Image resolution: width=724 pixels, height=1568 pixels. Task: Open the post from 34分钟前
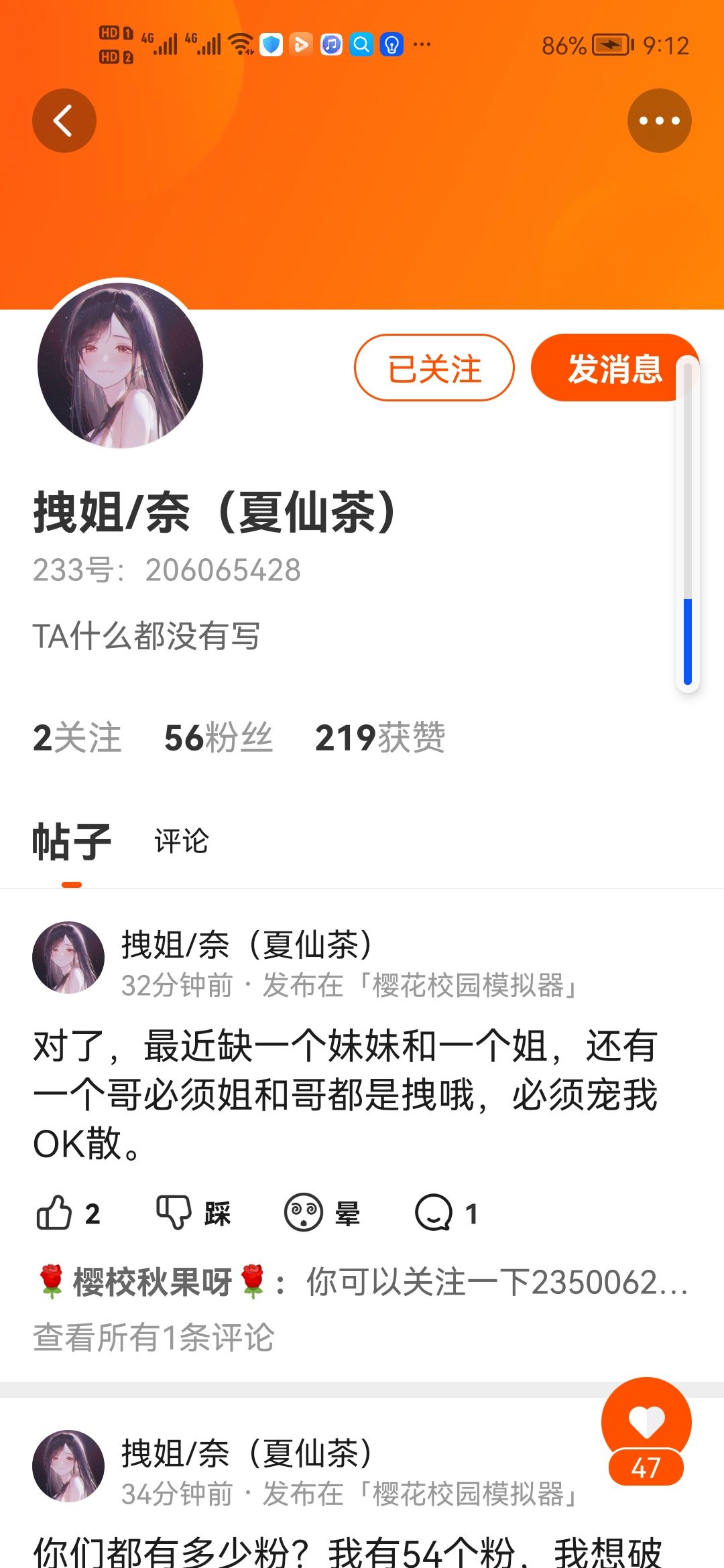[x=349, y=1550]
